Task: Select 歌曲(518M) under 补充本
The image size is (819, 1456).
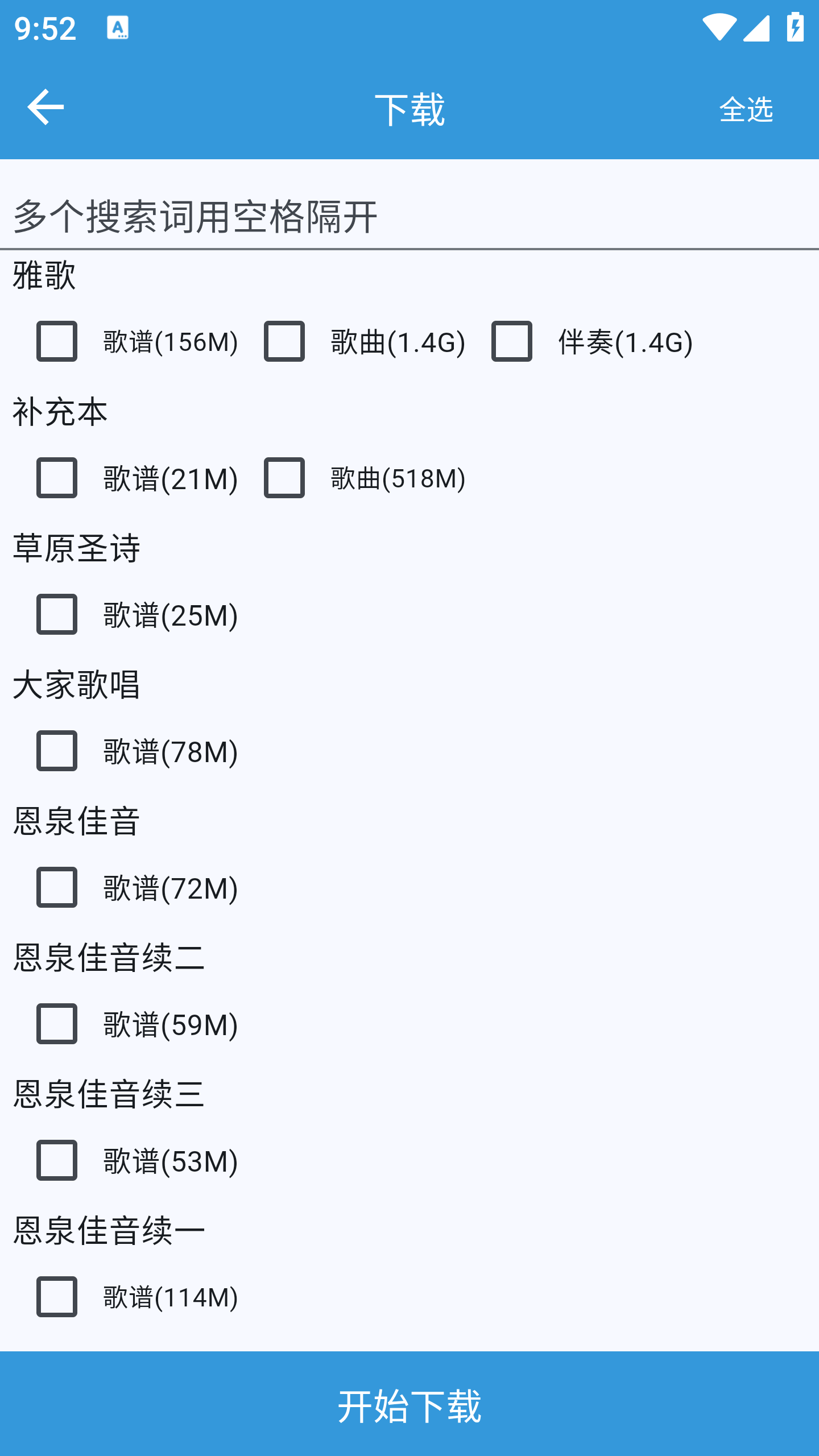Action: point(285,479)
